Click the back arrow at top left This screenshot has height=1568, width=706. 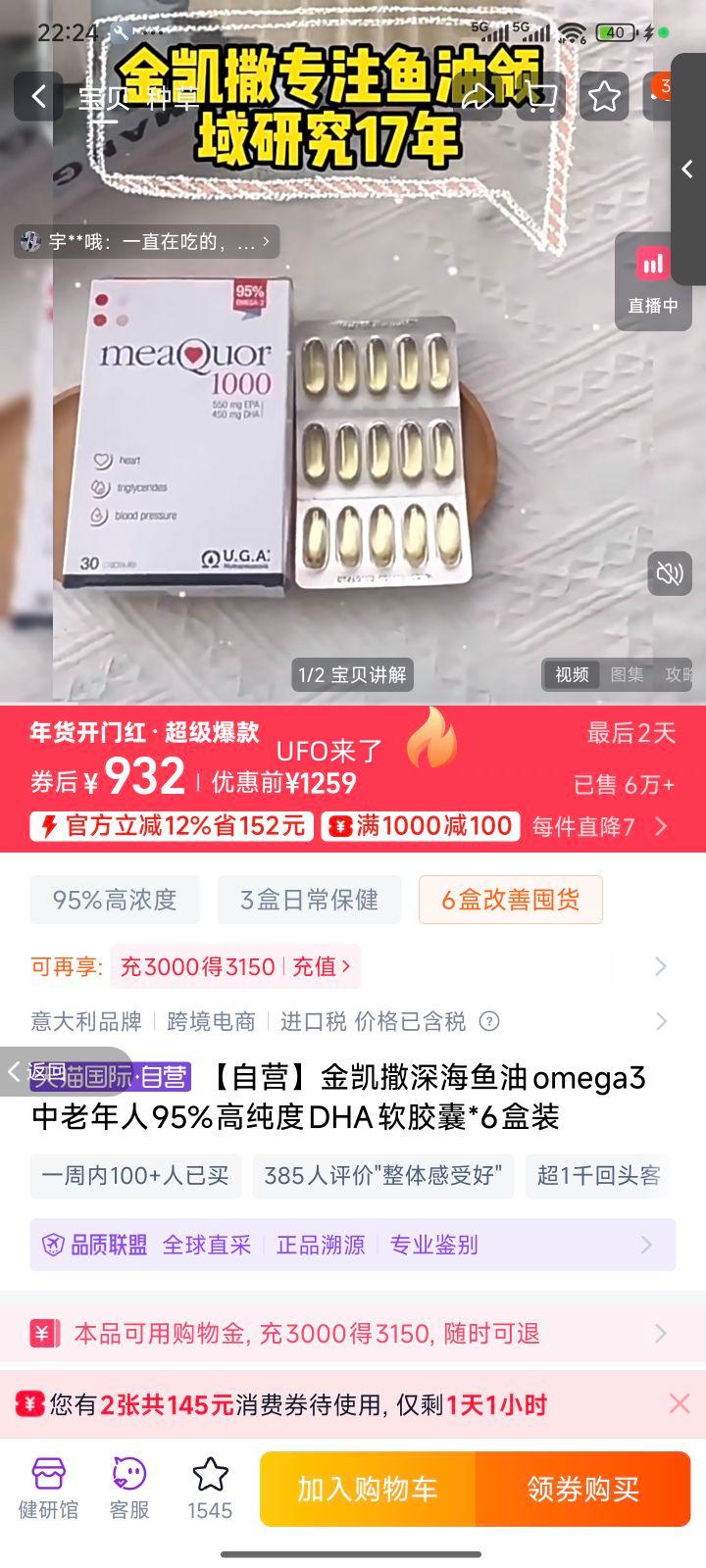37,98
